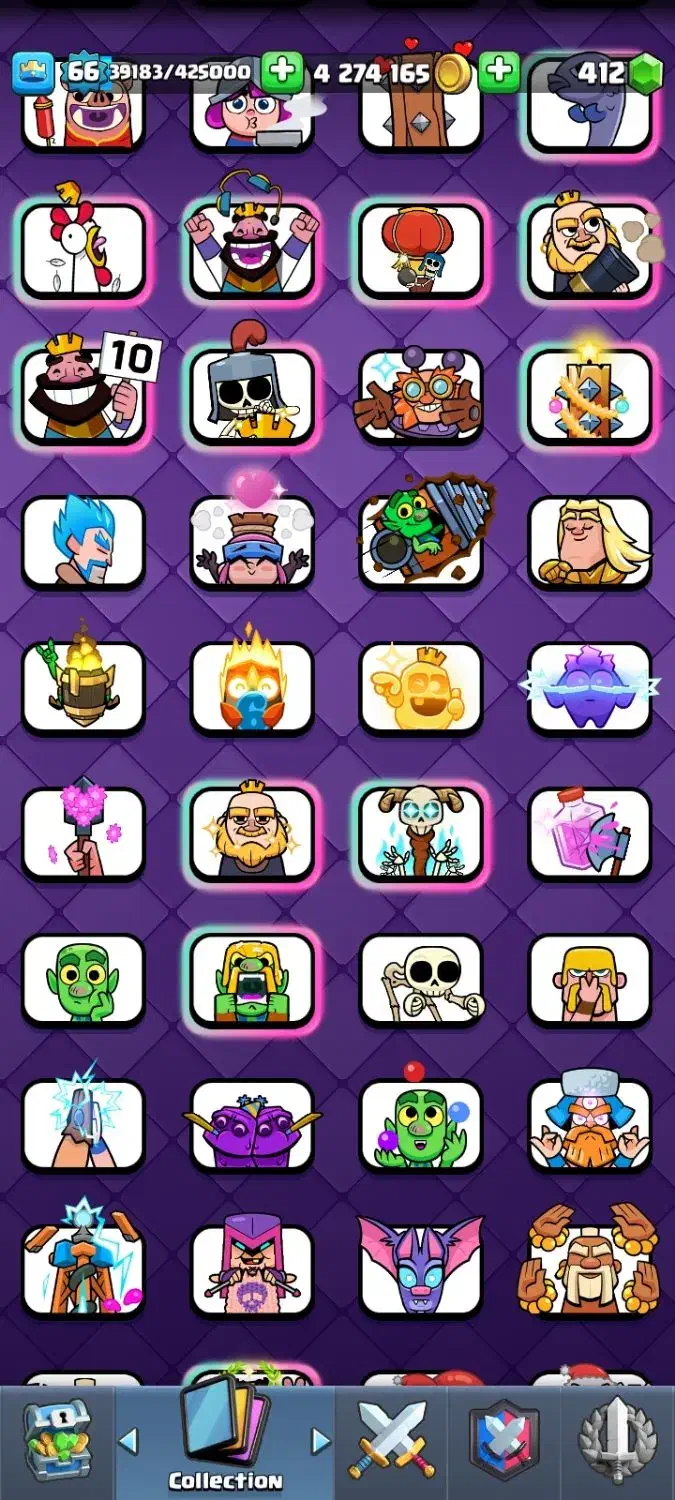Select the green goblin thinking emote
Viewport: 675px width, 1500px height.
point(84,978)
